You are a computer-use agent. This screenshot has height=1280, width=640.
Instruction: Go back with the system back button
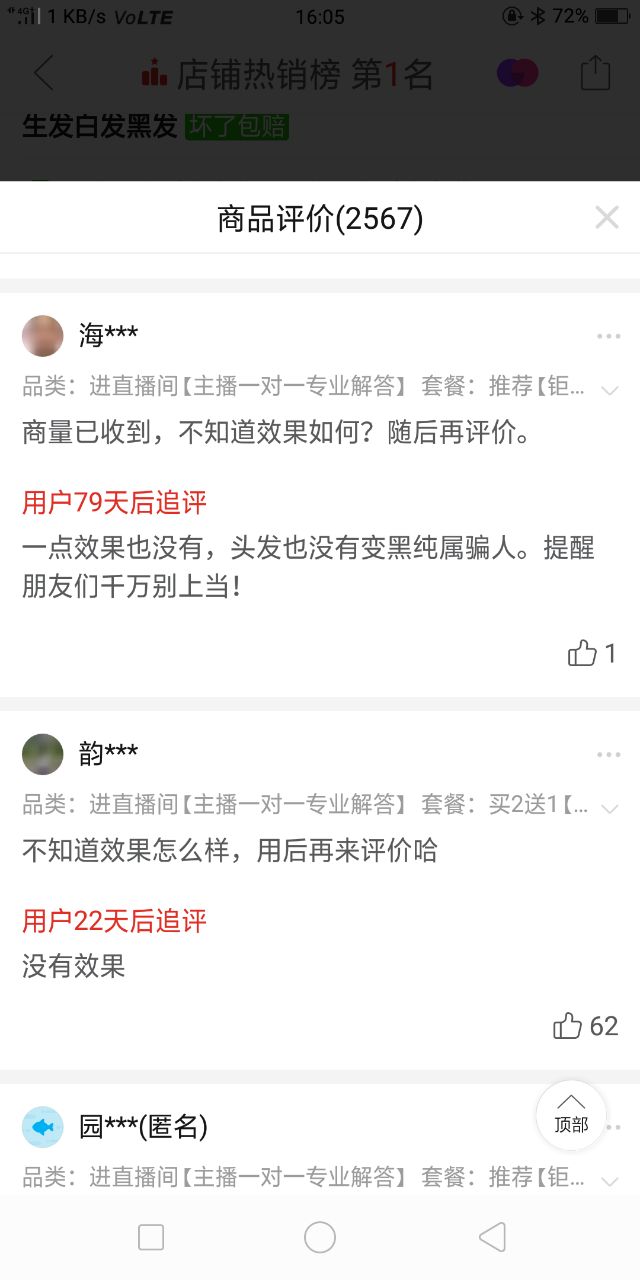(x=492, y=1238)
